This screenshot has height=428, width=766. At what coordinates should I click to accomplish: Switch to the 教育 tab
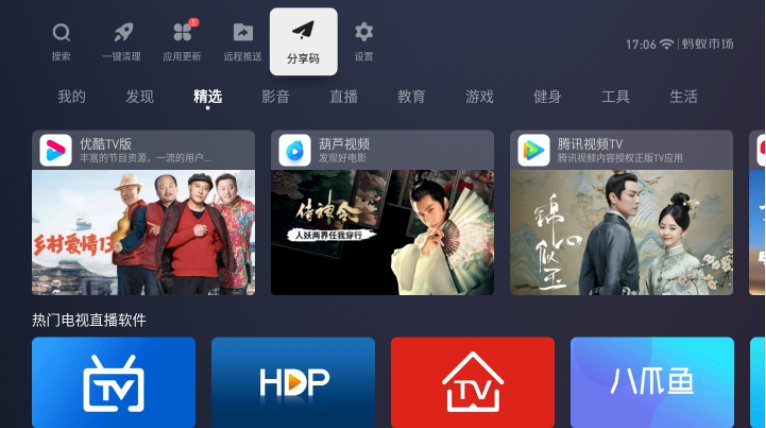tap(411, 97)
